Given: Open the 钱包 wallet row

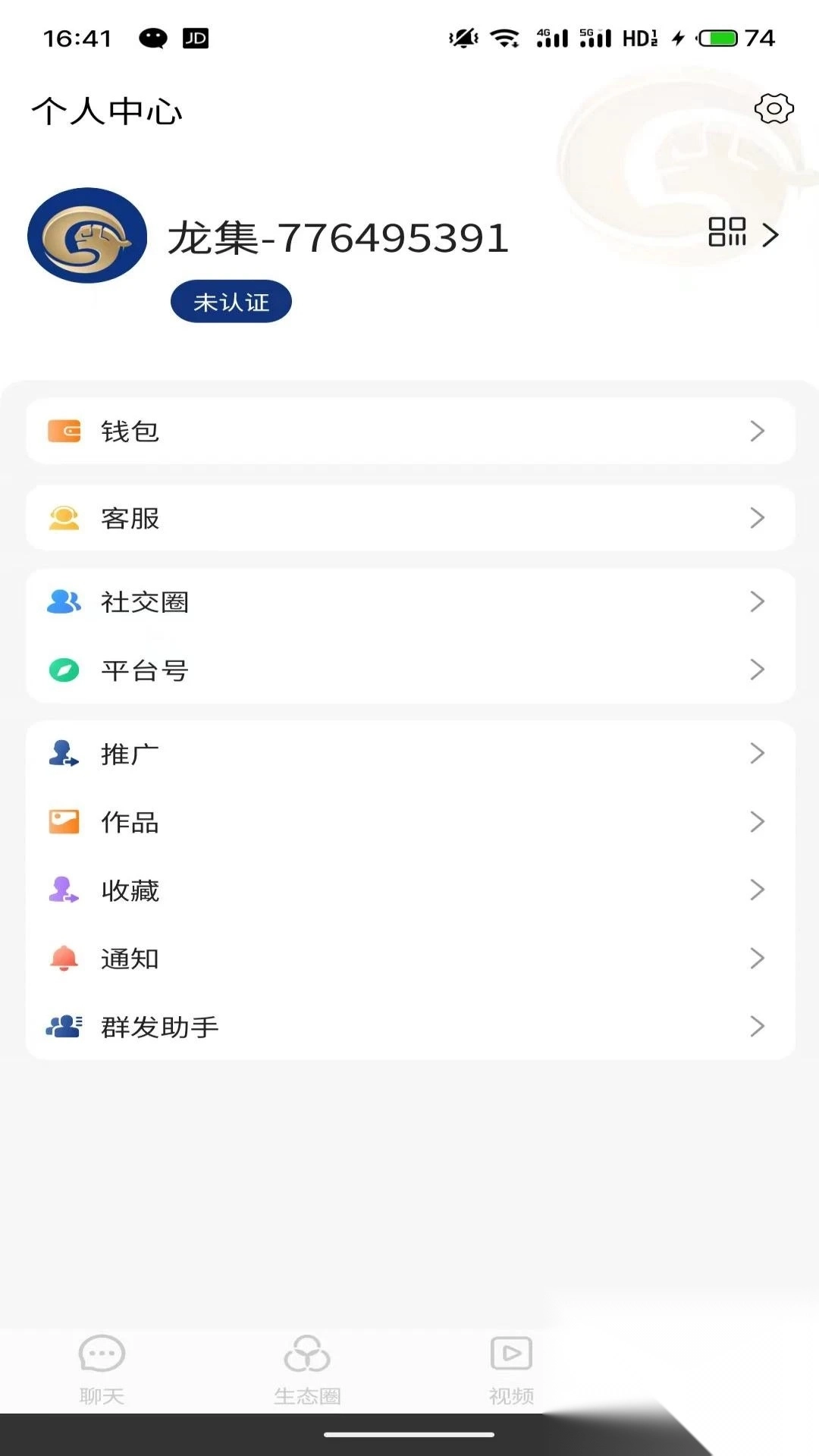Looking at the screenshot, I should pyautogui.click(x=409, y=431).
